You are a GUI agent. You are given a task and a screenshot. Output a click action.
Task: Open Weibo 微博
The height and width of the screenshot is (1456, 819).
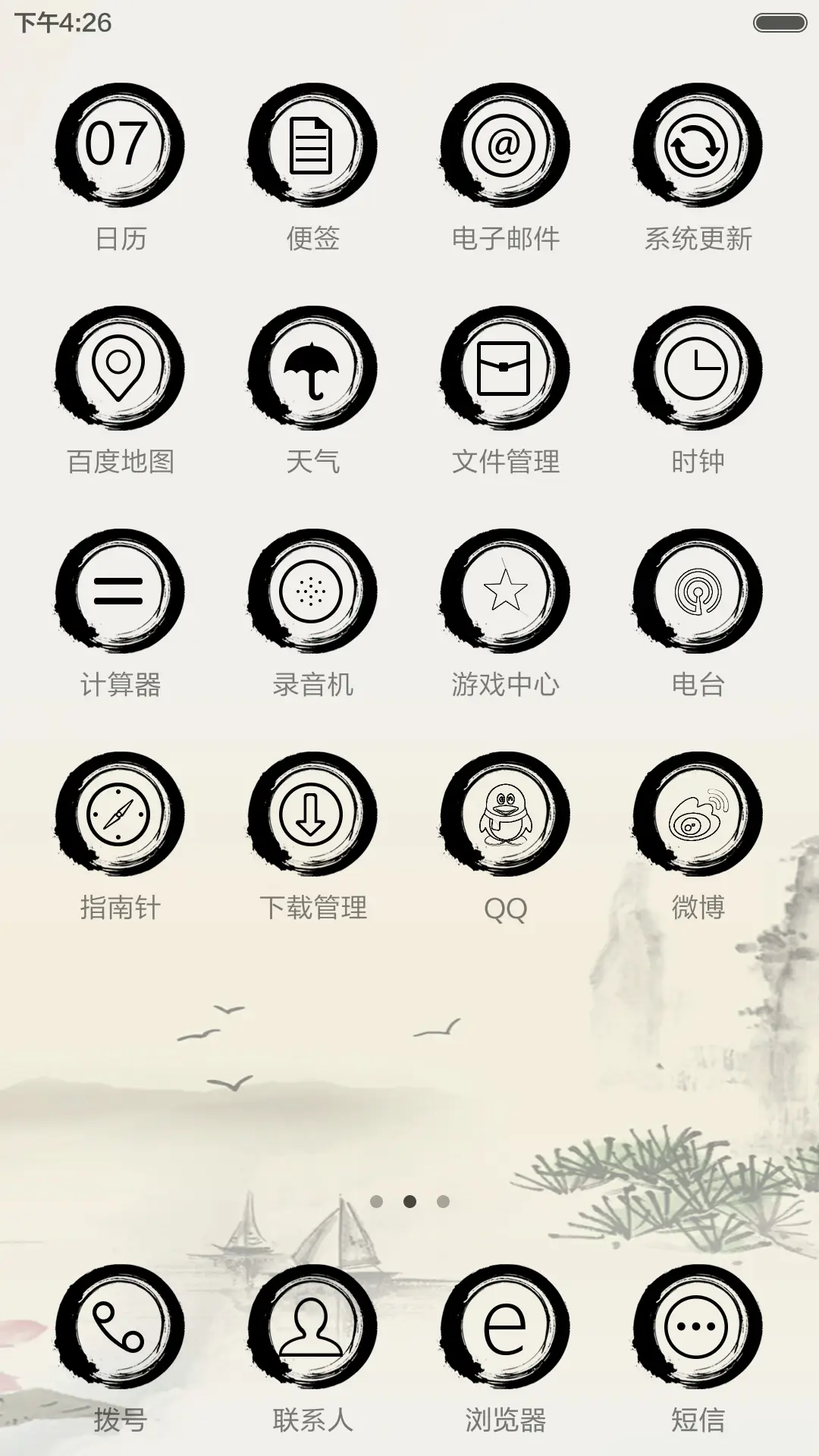coord(698,815)
